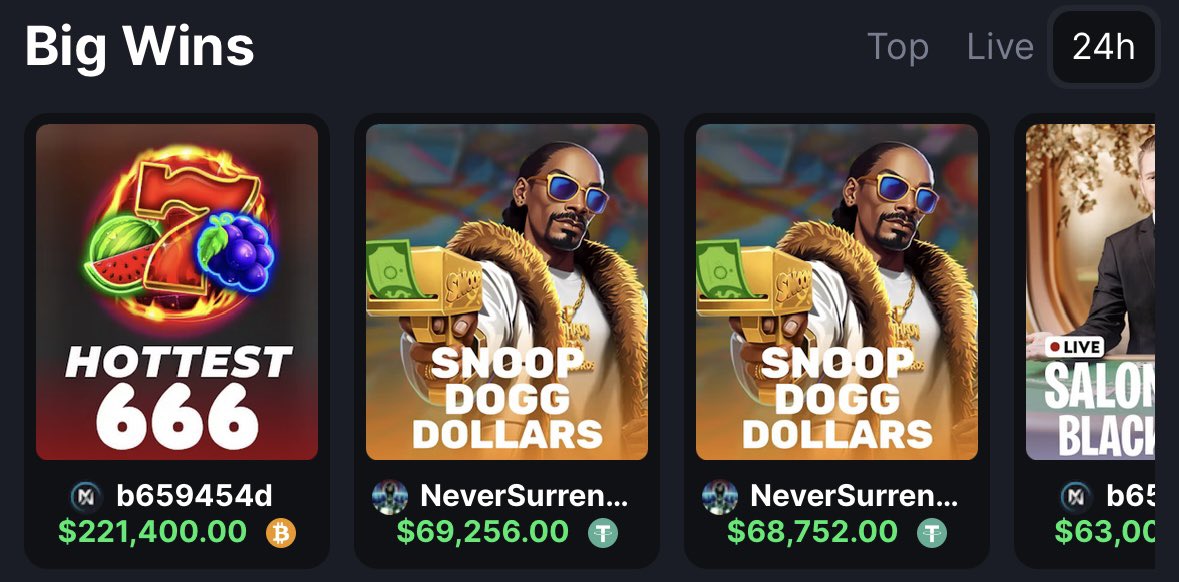This screenshot has height=582, width=1179.
Task: Open the Hottest 666 game card
Action: coord(177,292)
